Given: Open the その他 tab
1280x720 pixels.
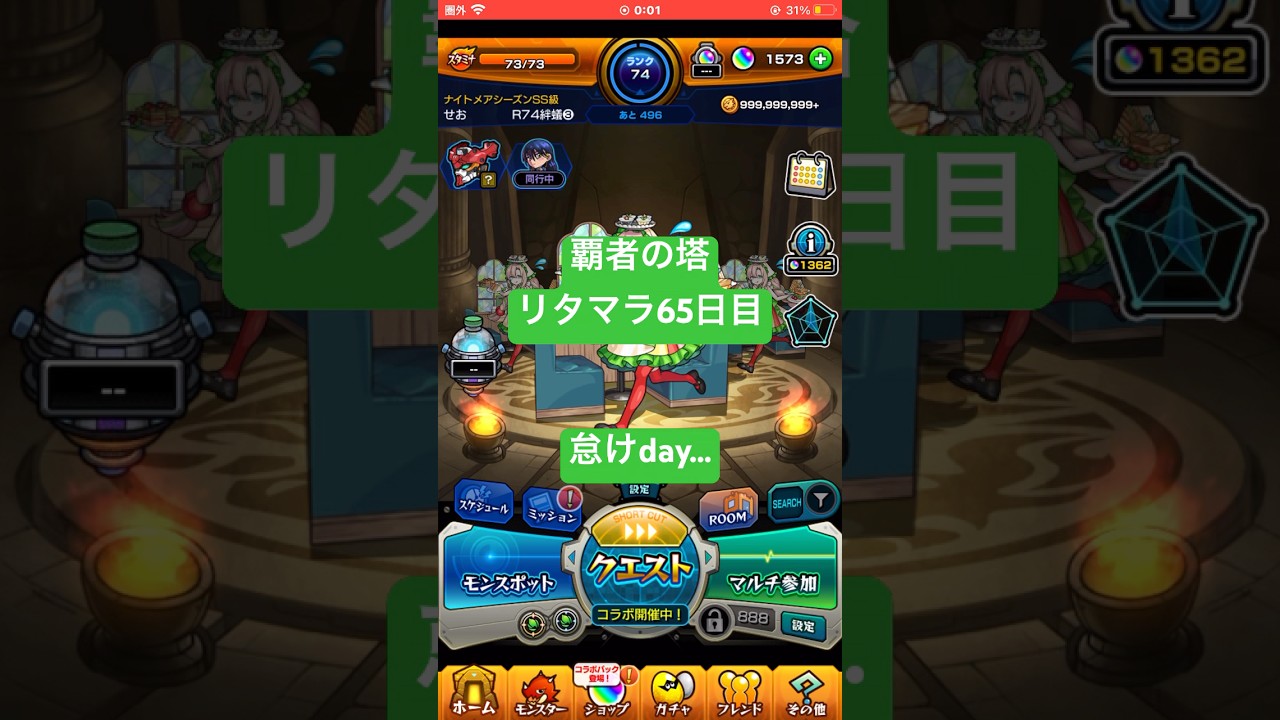Looking at the screenshot, I should 806,692.
